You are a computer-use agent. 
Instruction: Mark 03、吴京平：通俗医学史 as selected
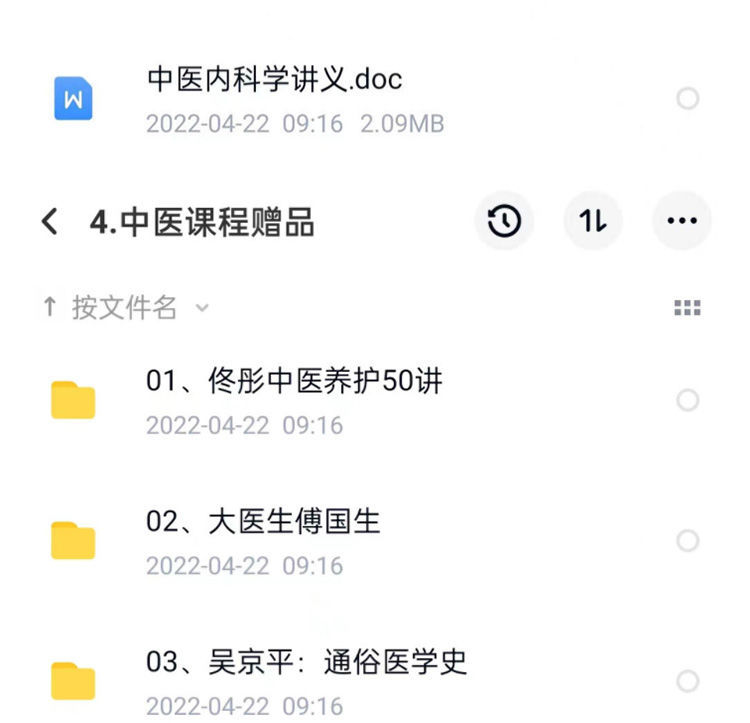click(x=688, y=681)
